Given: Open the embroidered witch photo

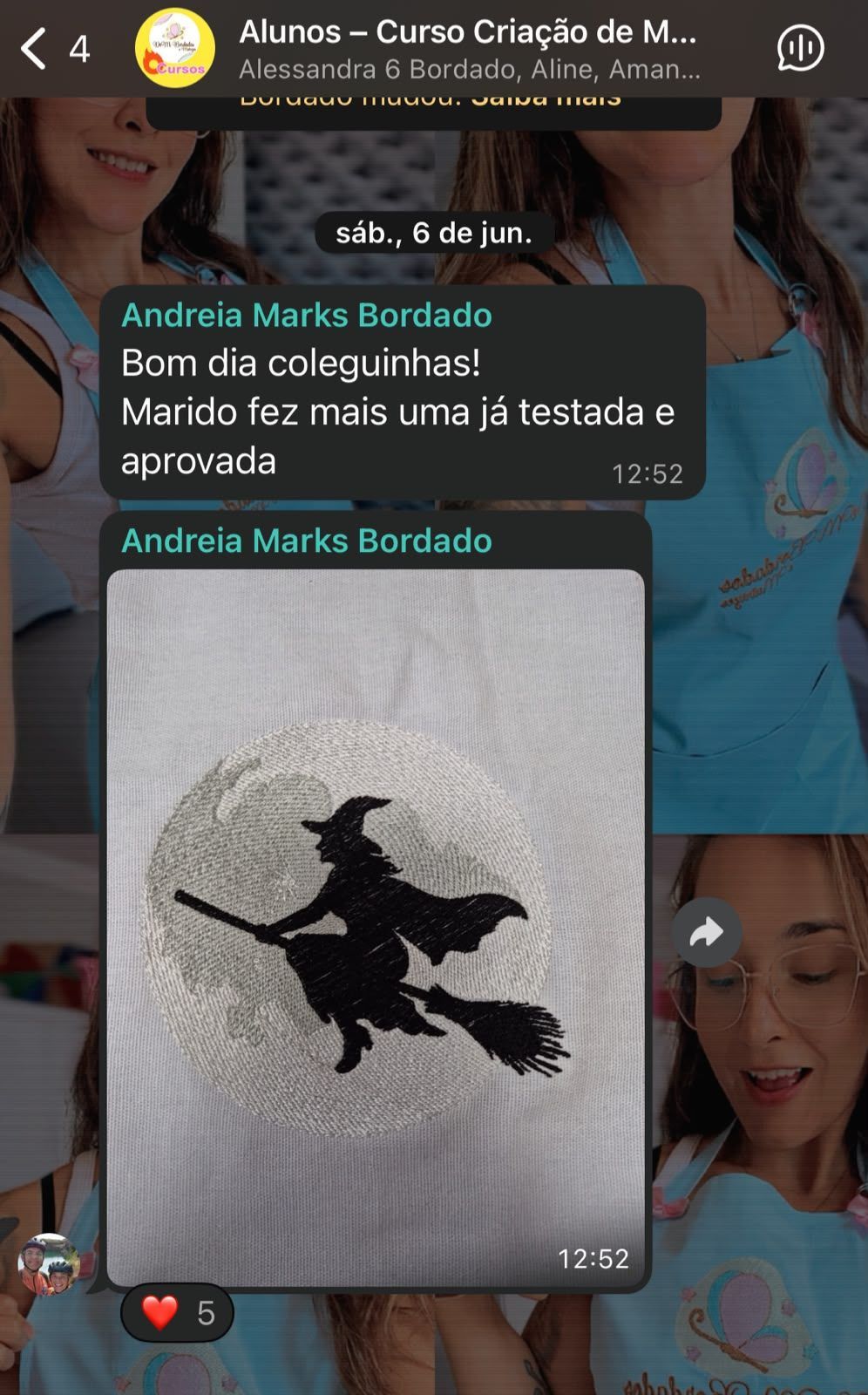Looking at the screenshot, I should coord(376,927).
